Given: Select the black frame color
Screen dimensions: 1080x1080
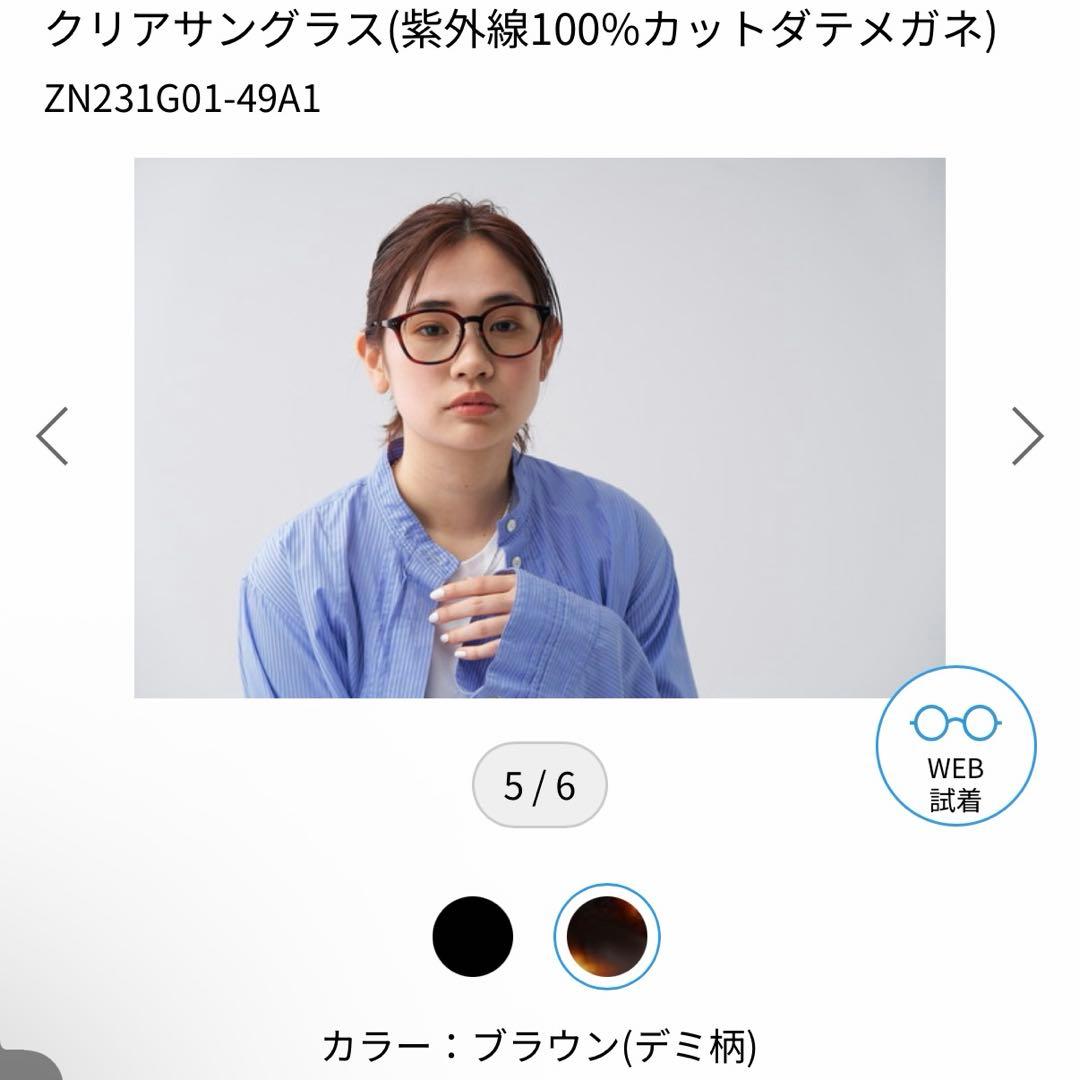Looking at the screenshot, I should point(472,937).
